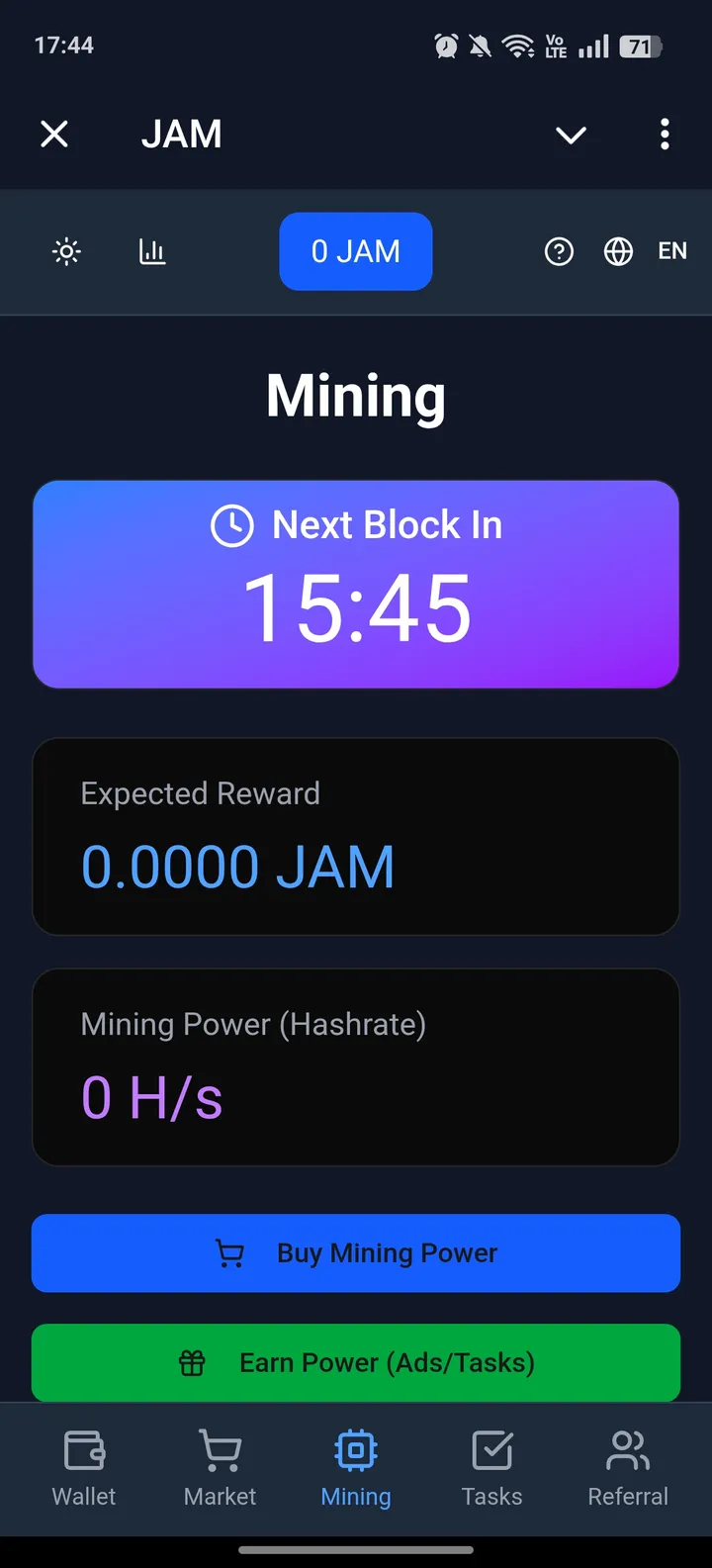Select the Mining chip icon
712x1568 pixels.
(355, 1449)
